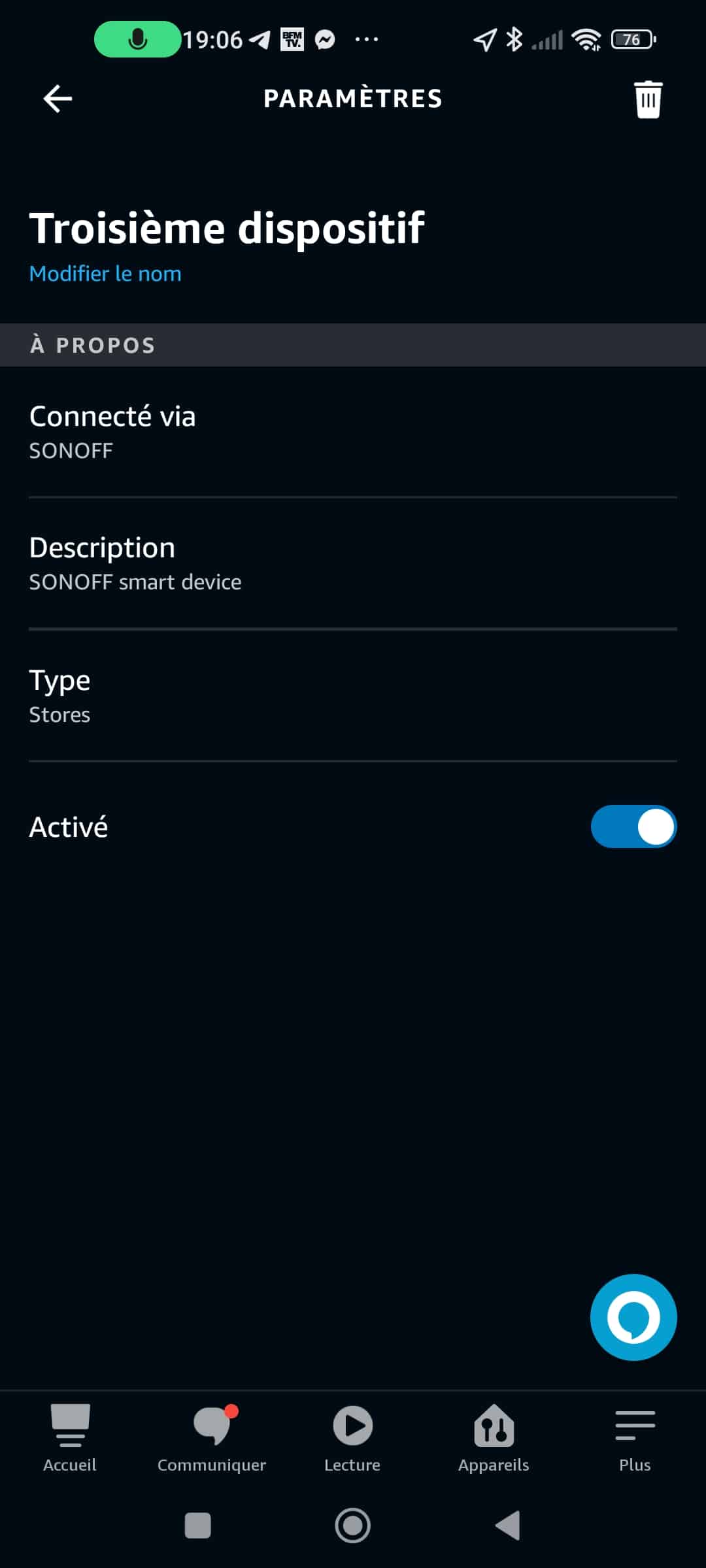This screenshot has height=1568, width=706.
Task: Switch to the Accueil tab
Action: point(70,1439)
